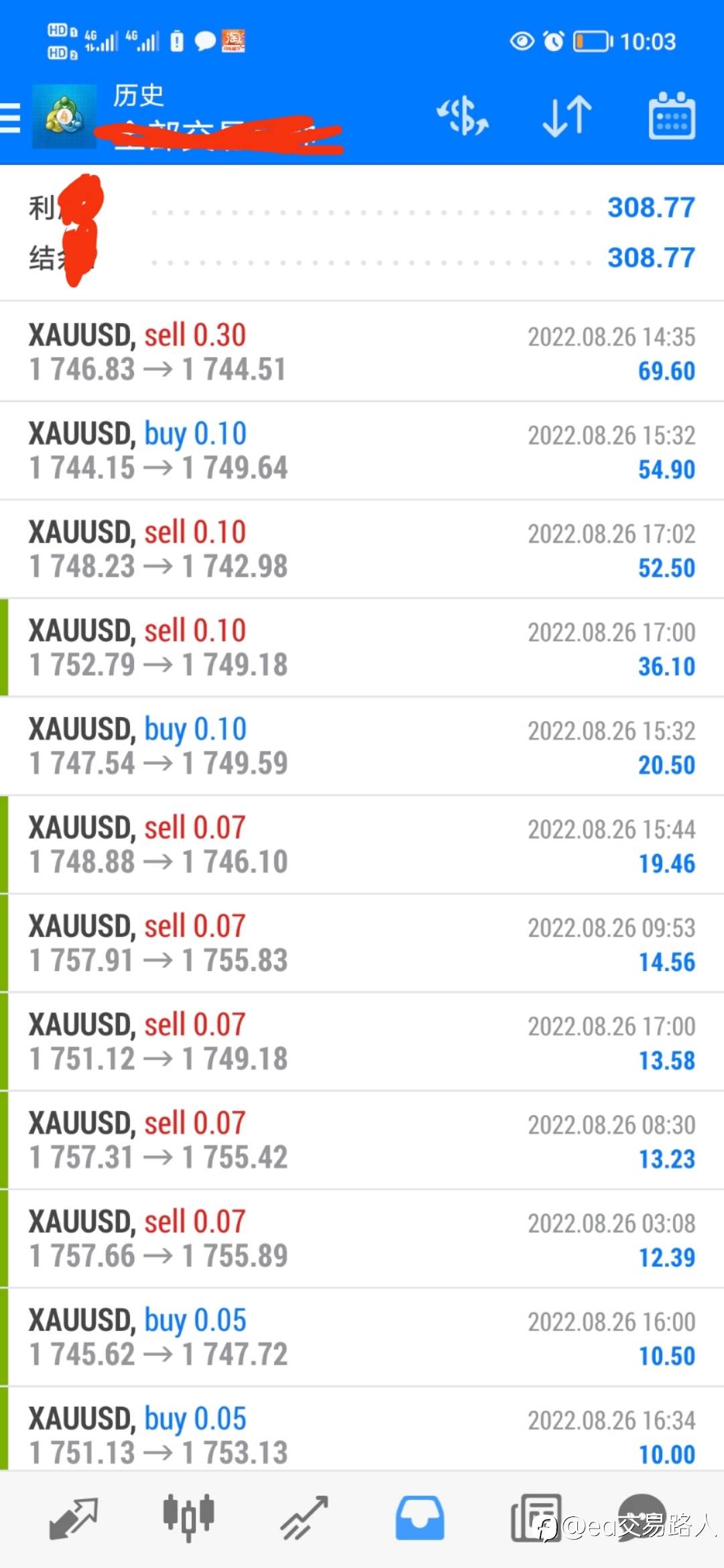Open the buy 0.10 trade with 20.50 profit

coord(362,746)
